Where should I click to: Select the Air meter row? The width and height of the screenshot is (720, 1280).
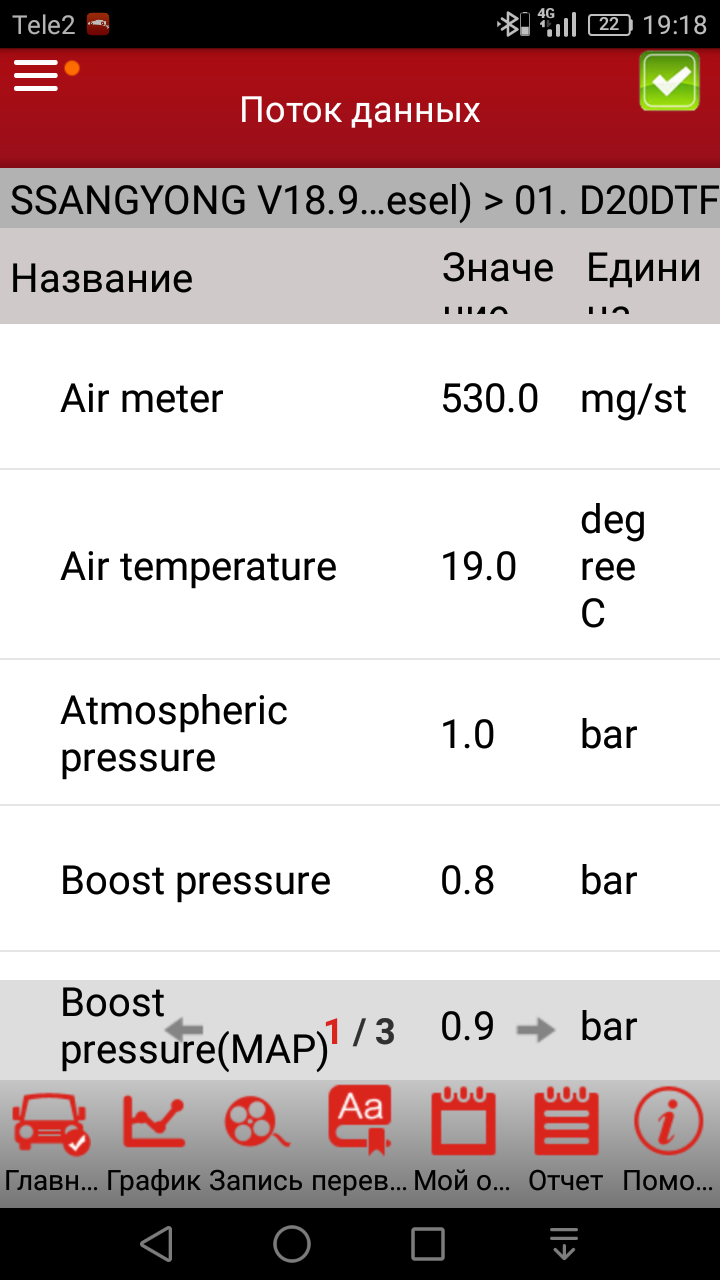tap(360, 397)
